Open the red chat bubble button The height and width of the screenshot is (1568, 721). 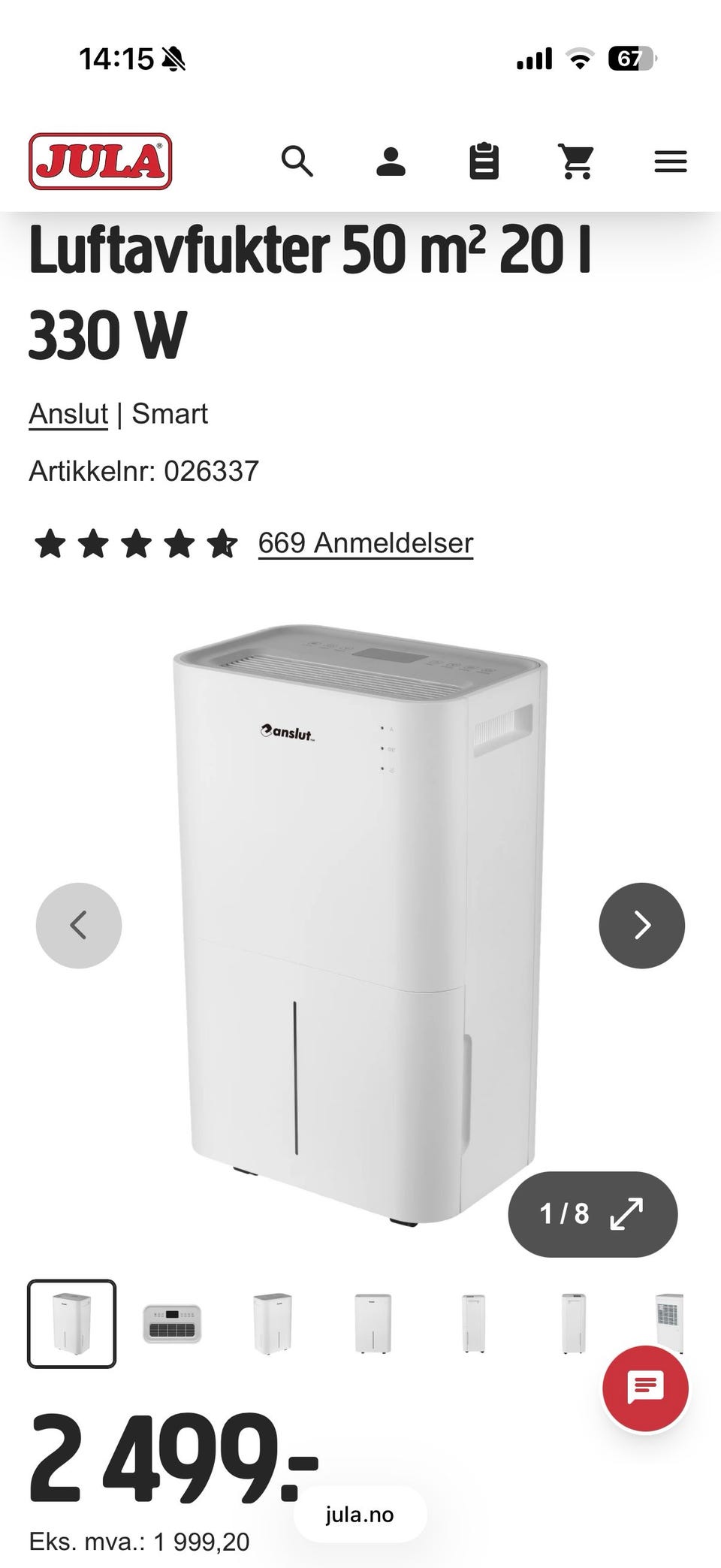(645, 1388)
